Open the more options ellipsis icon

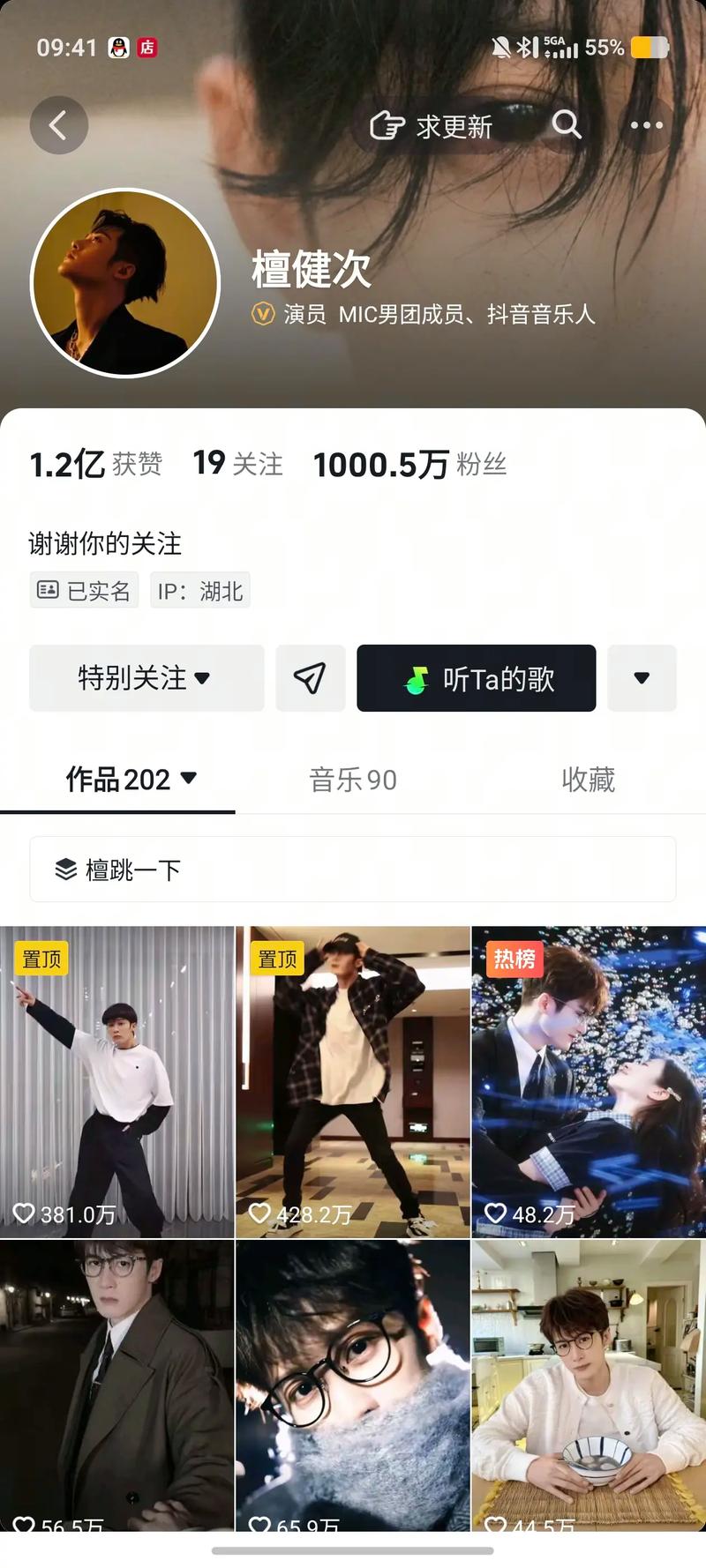[645, 125]
